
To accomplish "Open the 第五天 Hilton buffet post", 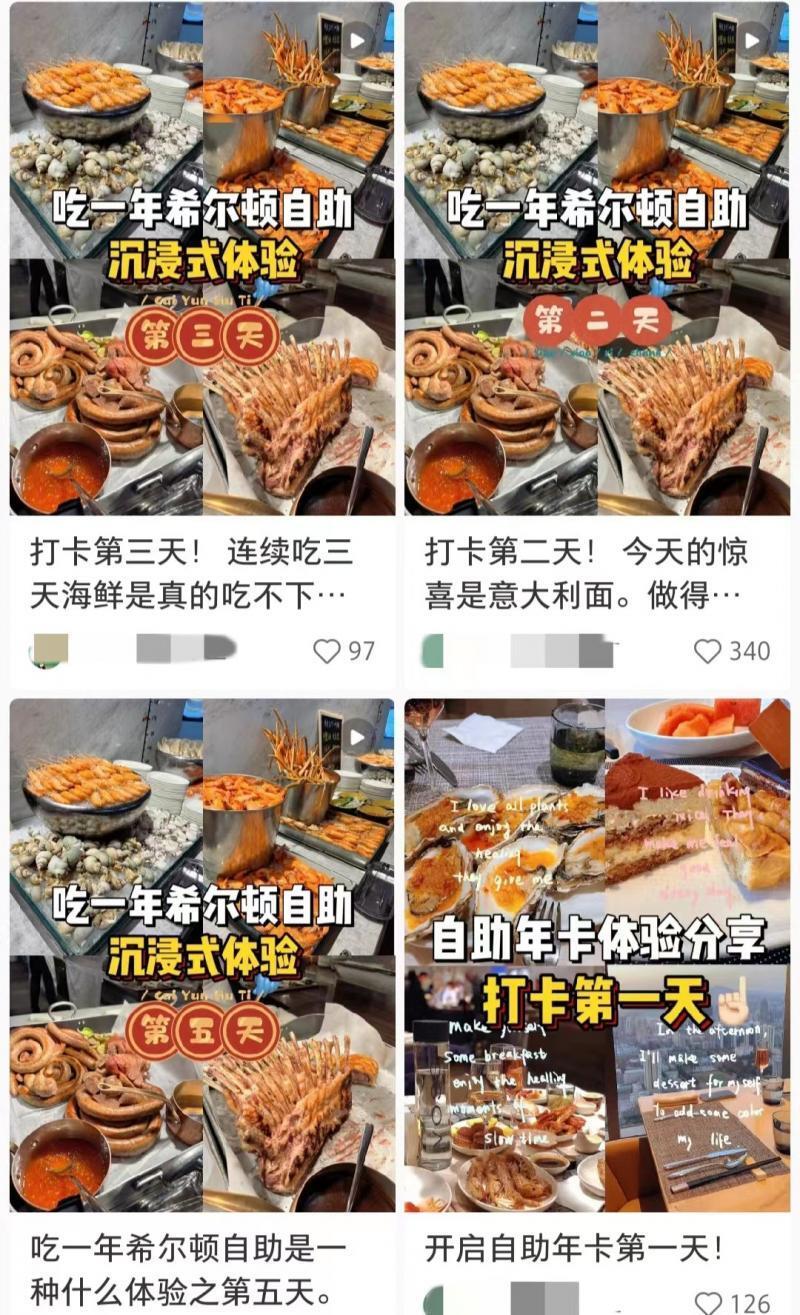I will pos(202,955).
